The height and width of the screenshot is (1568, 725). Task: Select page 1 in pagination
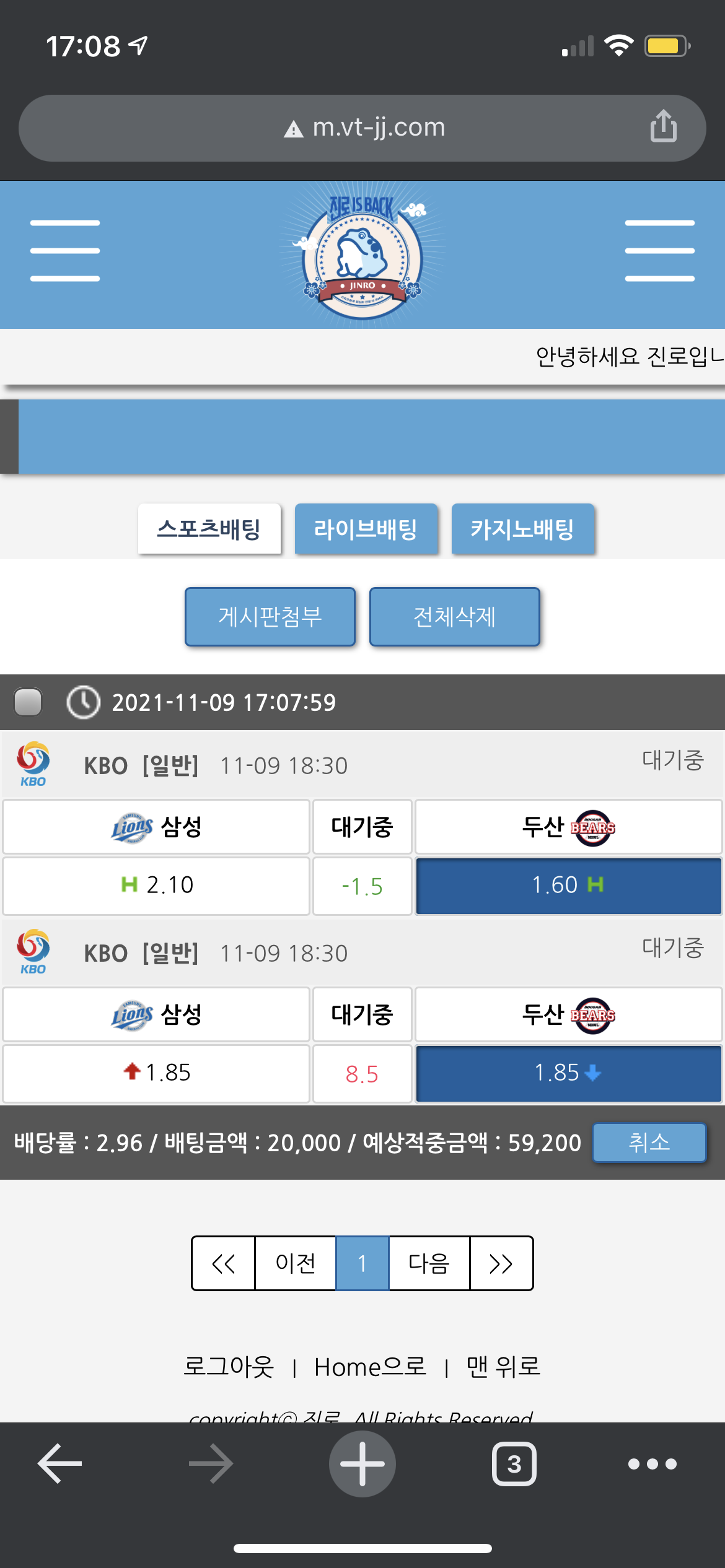pyautogui.click(x=362, y=1263)
